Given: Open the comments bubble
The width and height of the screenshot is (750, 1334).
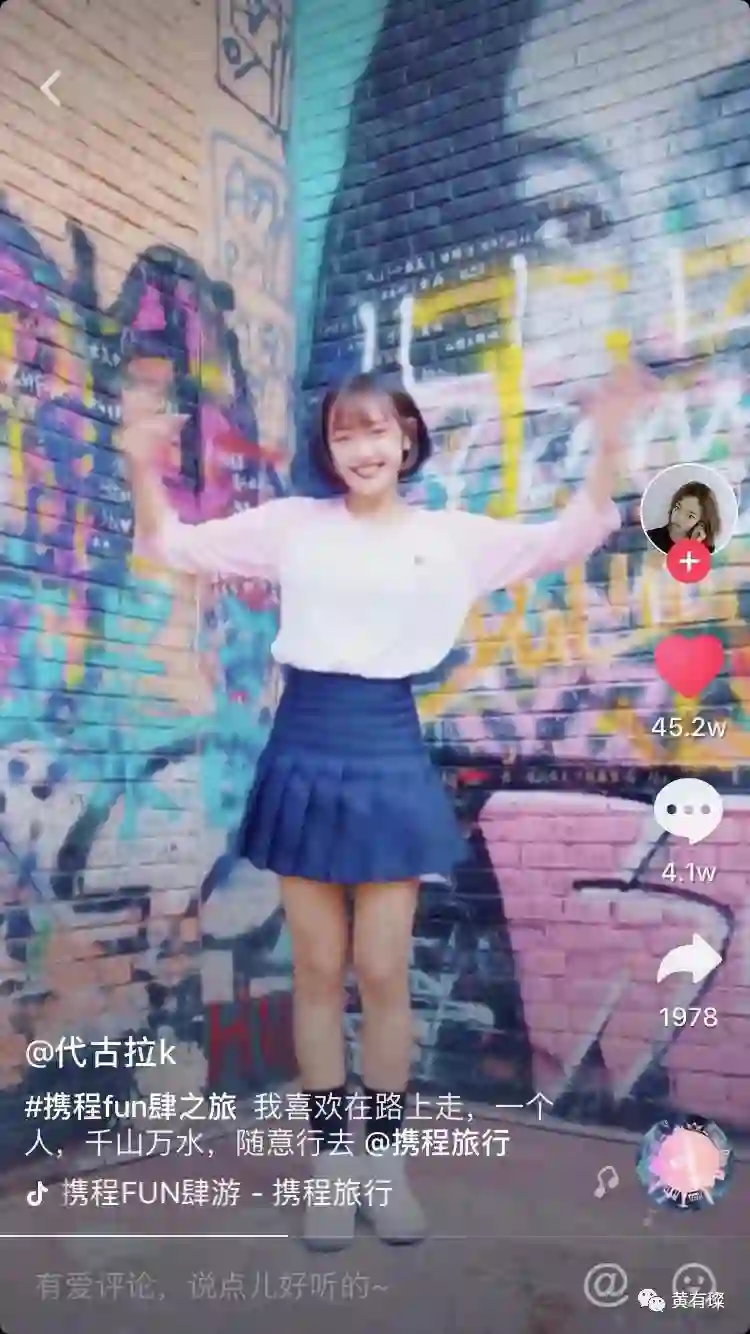Looking at the screenshot, I should pyautogui.click(x=688, y=810).
